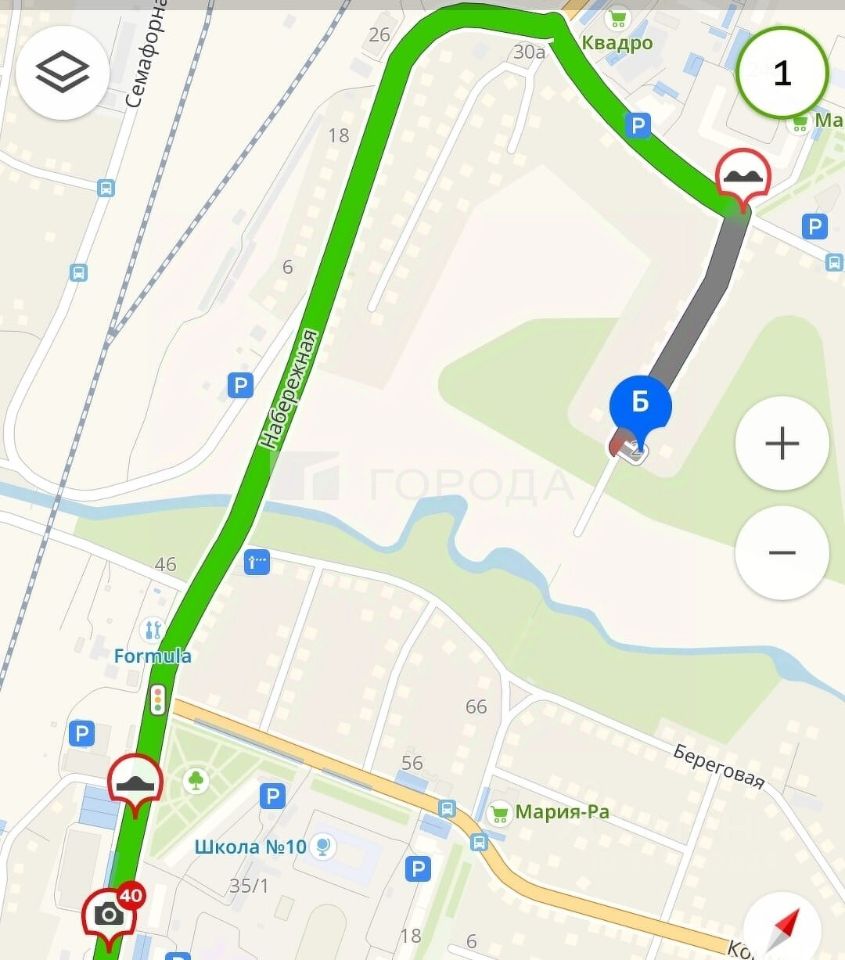Open the Мария-Ра store marker
This screenshot has width=845, height=960.
503,811
